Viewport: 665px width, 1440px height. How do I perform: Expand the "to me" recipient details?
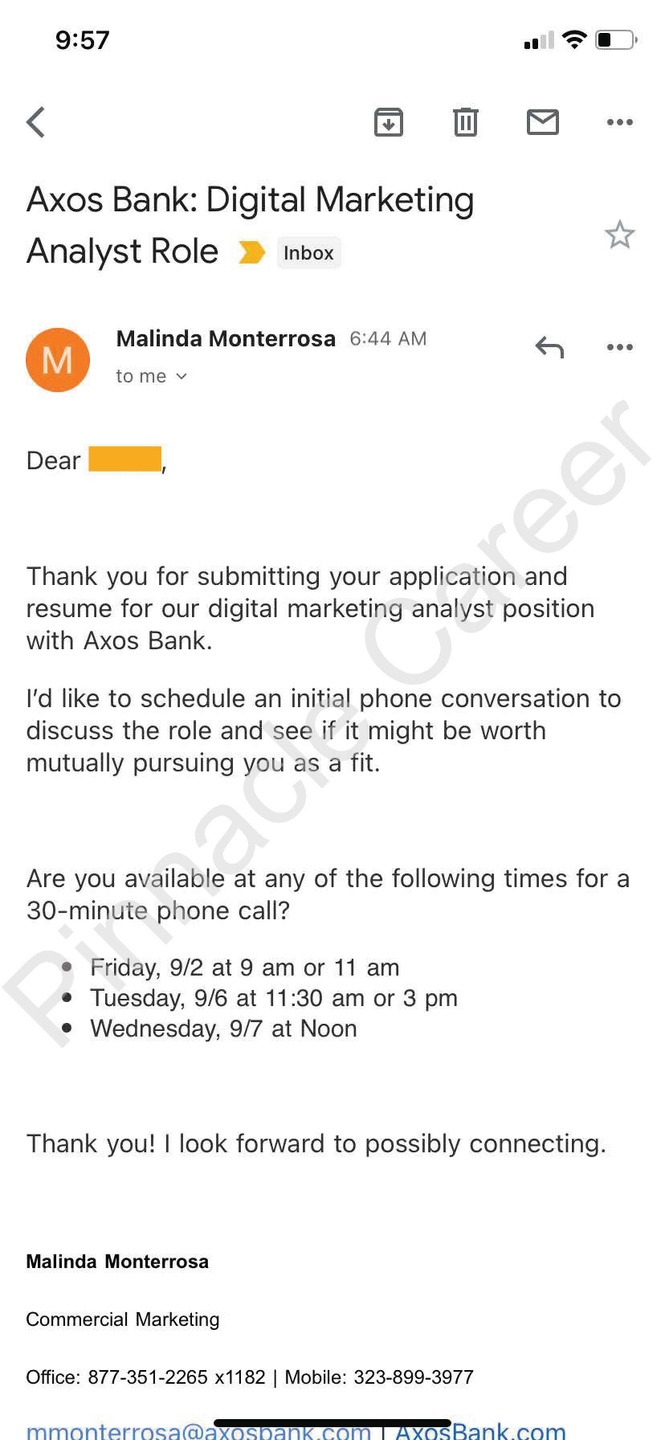pos(151,376)
